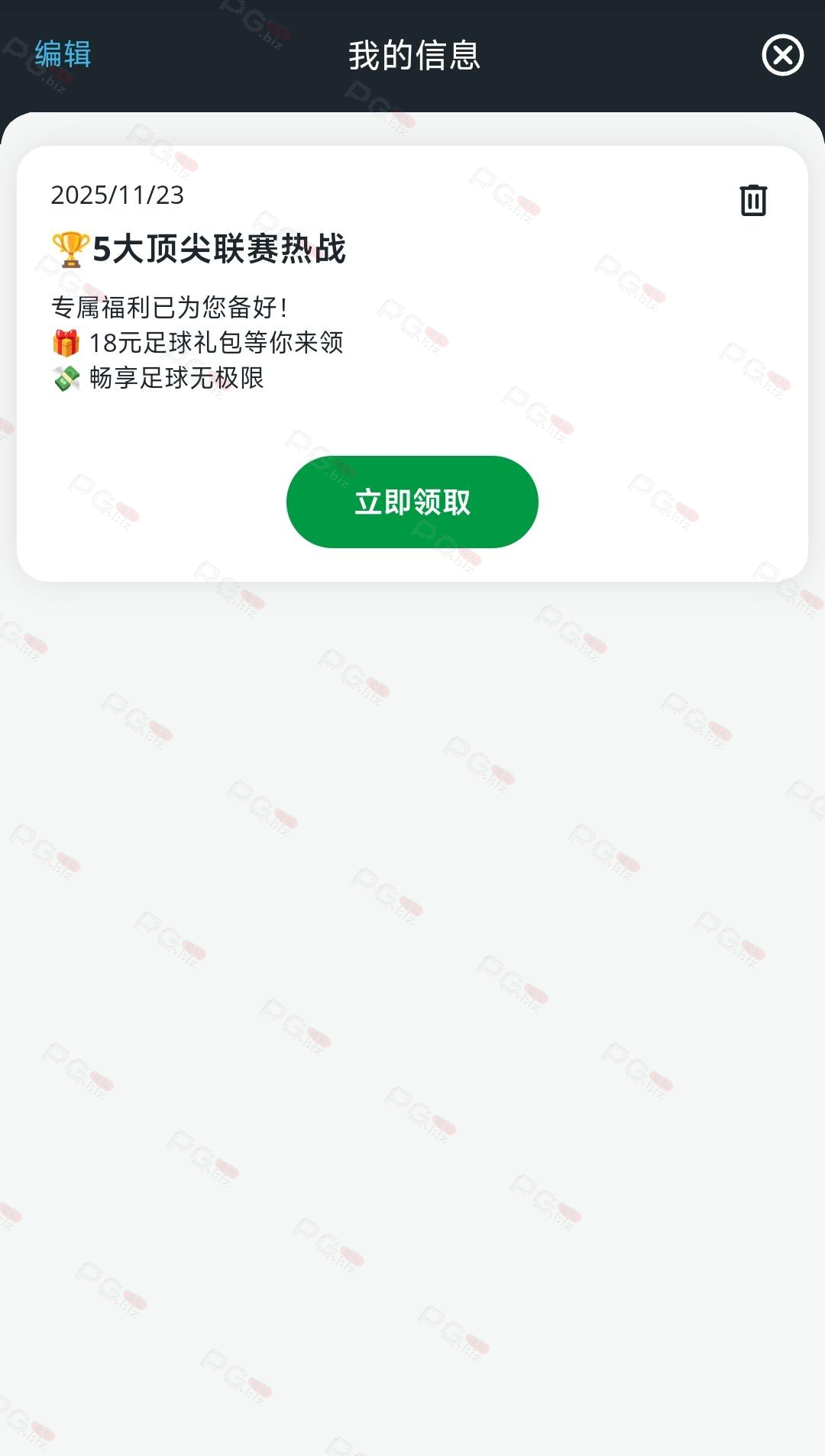Tap the 编辑 edit link
The image size is (825, 1456).
63,54
